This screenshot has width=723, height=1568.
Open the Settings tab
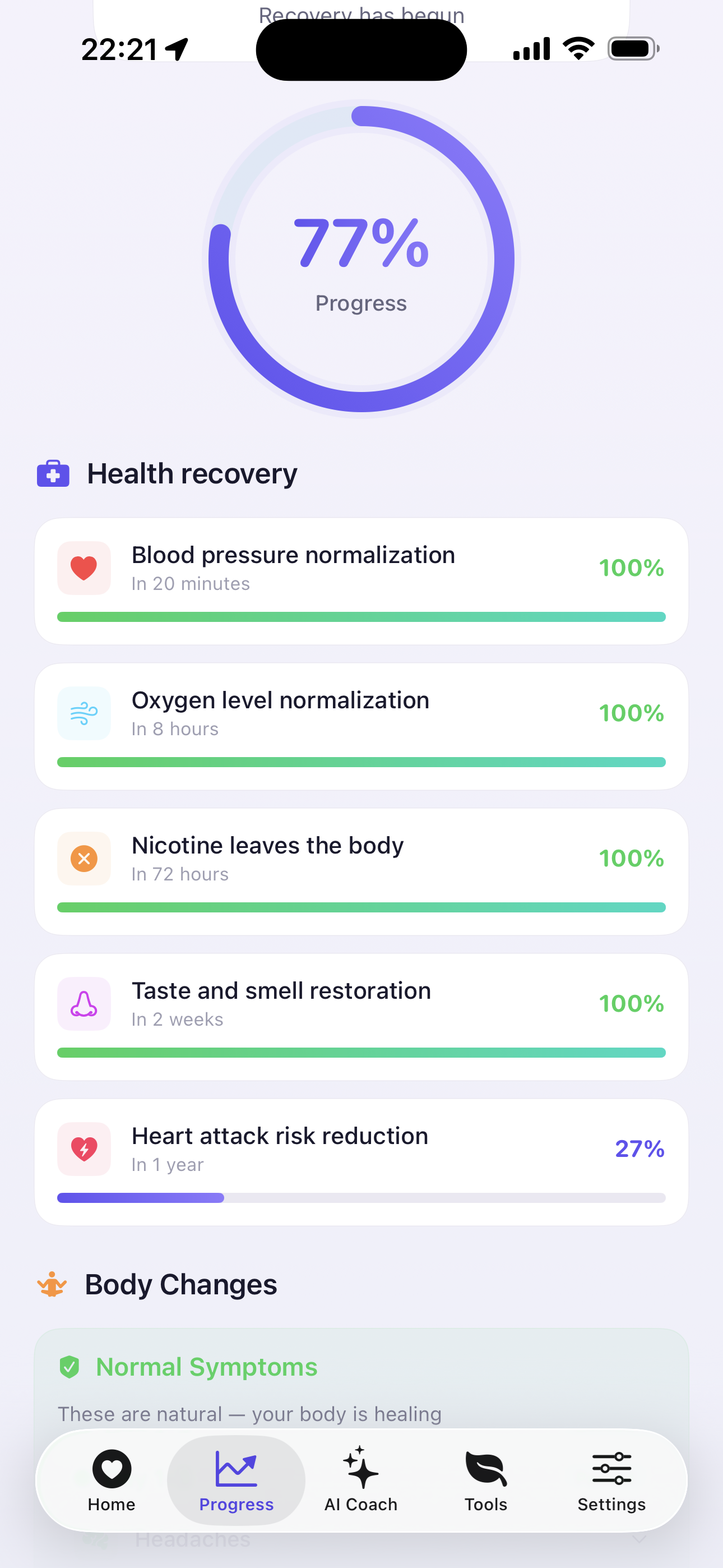611,1480
